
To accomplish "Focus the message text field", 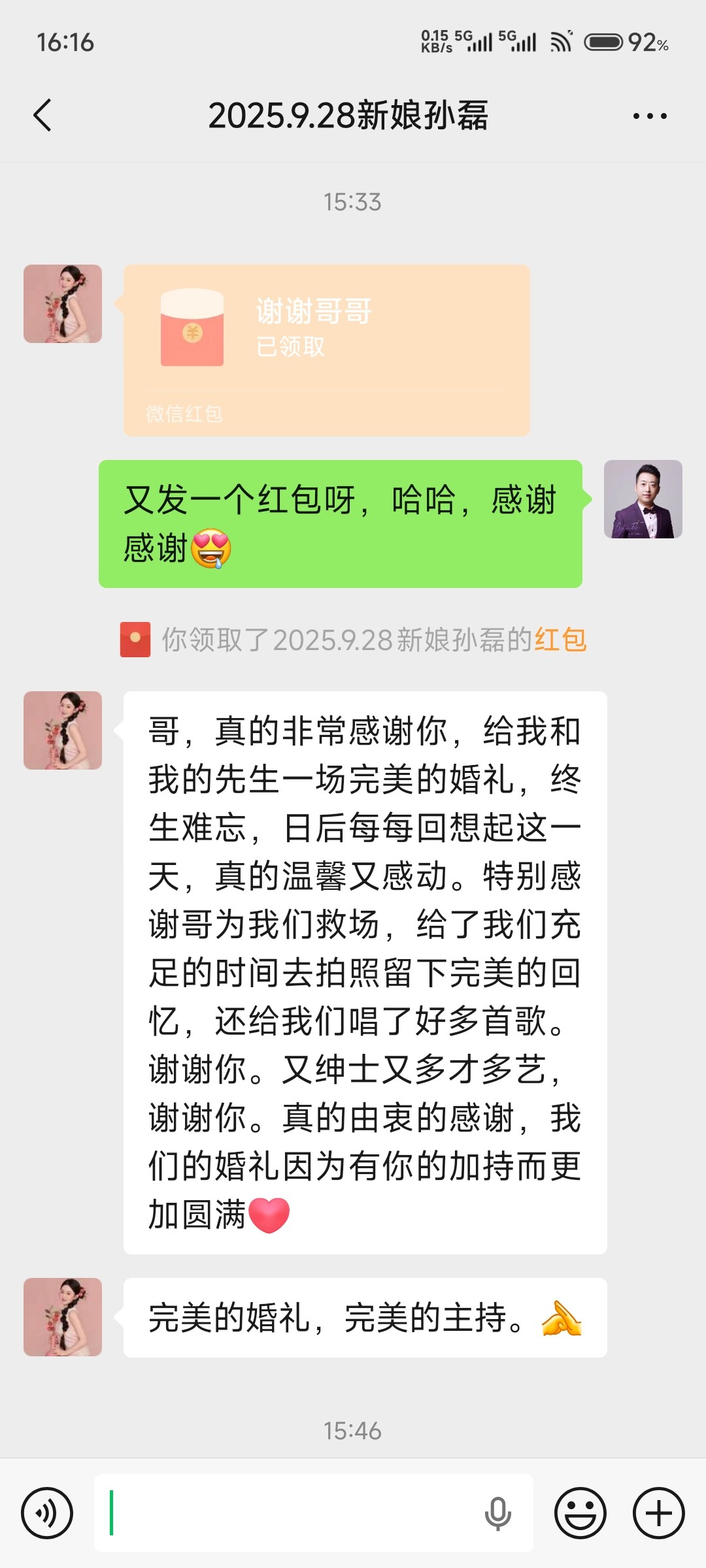I will (x=288, y=1513).
